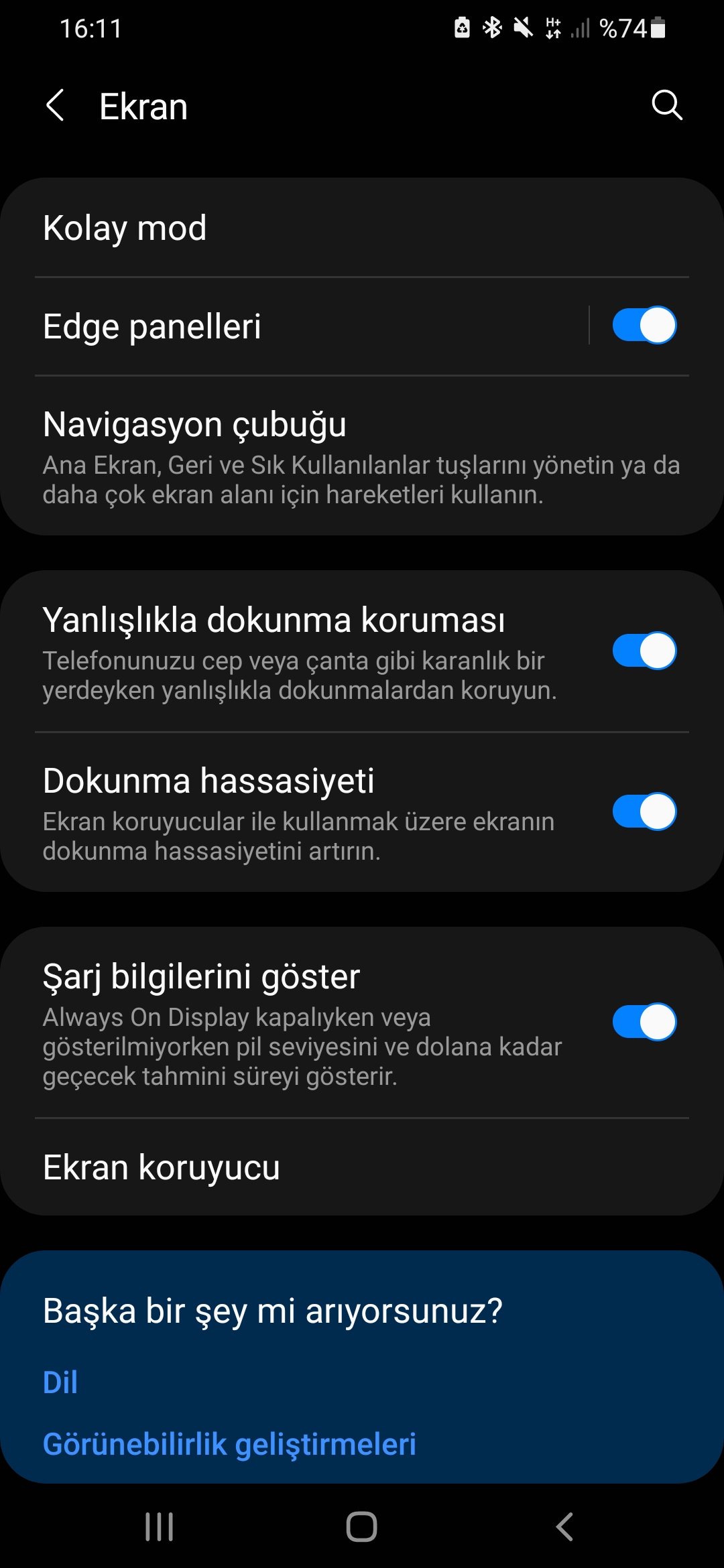The height and width of the screenshot is (1568, 724).
Task: Switch off Şarj bilgilerini göster
Action: tap(644, 1022)
